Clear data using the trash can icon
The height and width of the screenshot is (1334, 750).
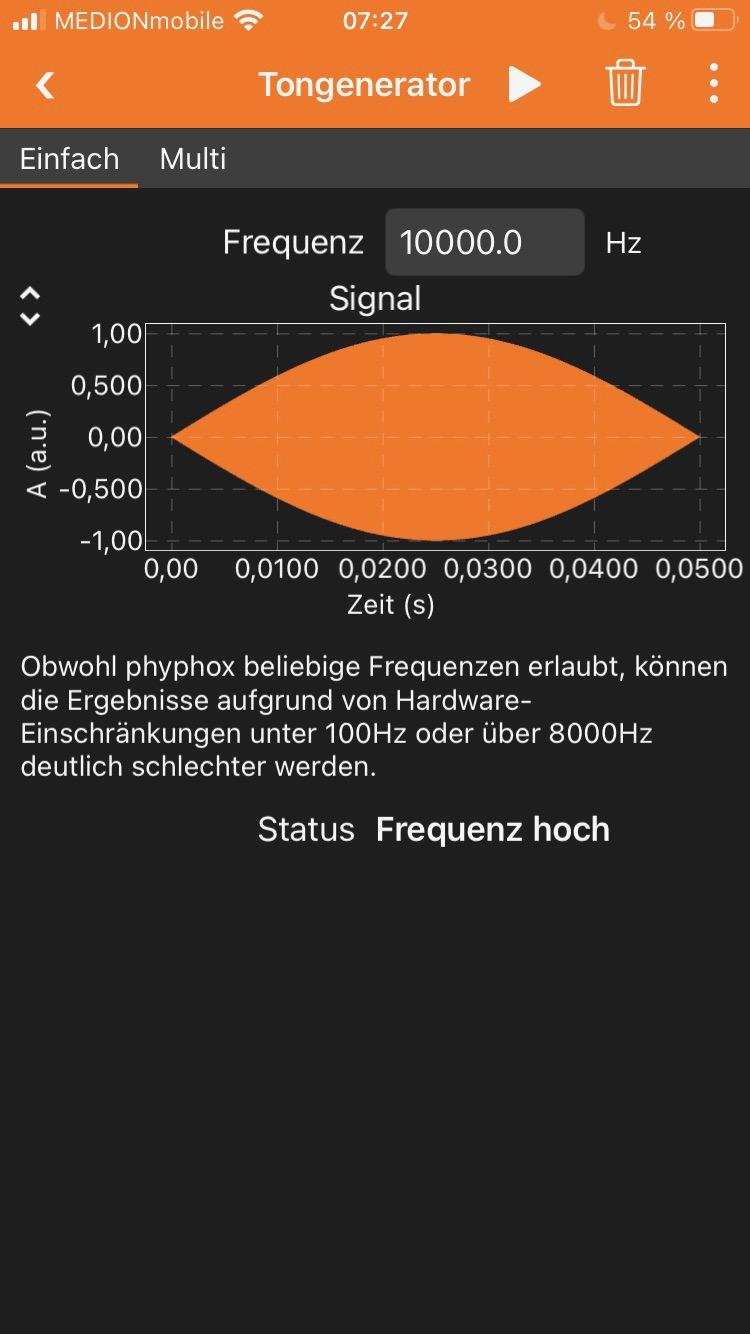point(625,83)
